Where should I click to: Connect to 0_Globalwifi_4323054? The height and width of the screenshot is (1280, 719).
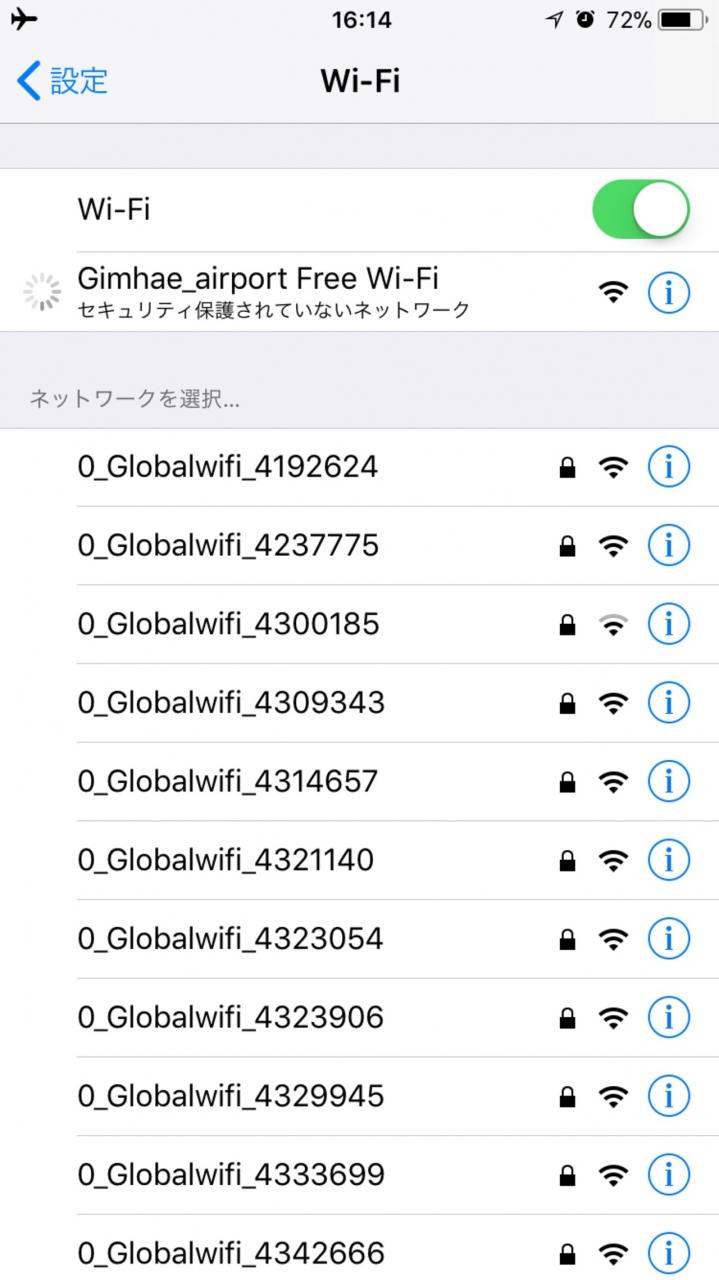230,938
